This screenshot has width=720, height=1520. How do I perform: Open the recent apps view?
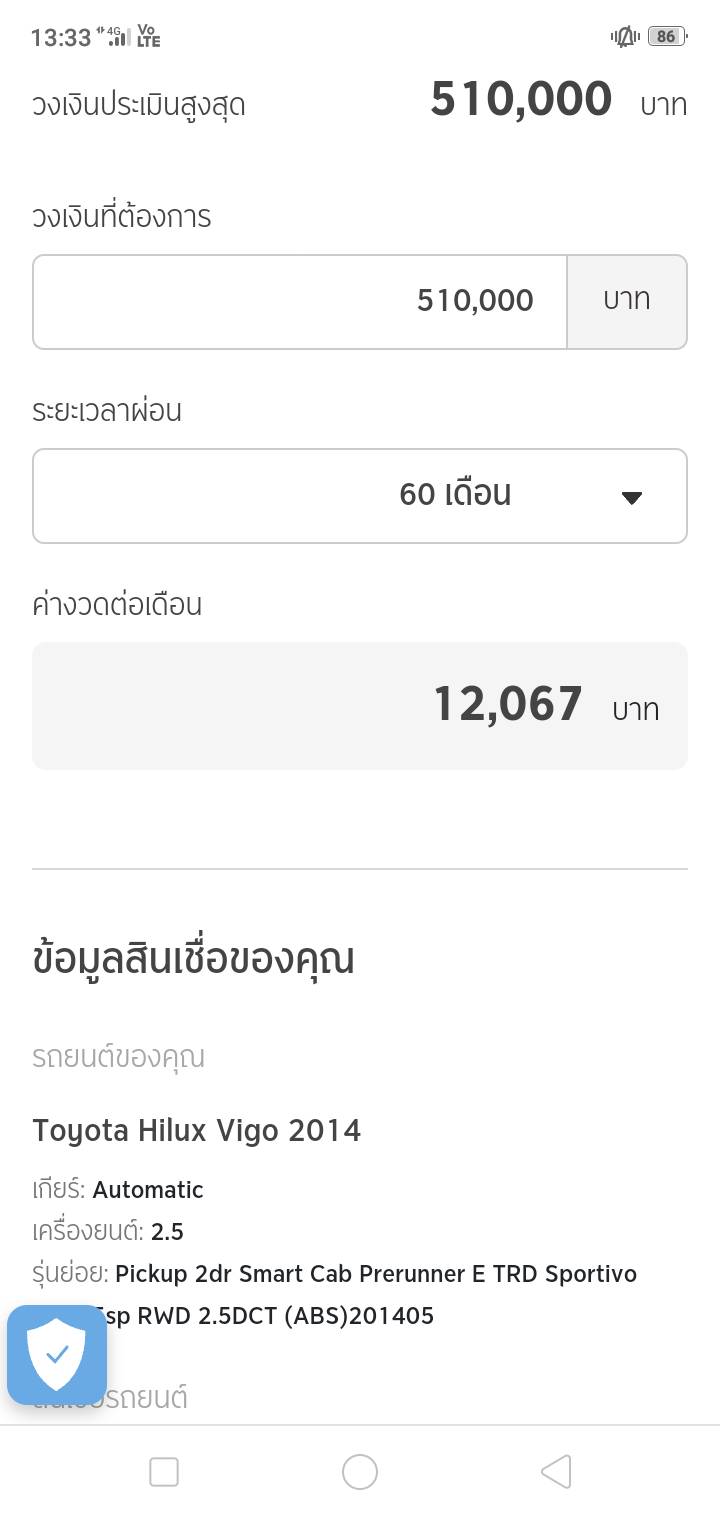[164, 1472]
